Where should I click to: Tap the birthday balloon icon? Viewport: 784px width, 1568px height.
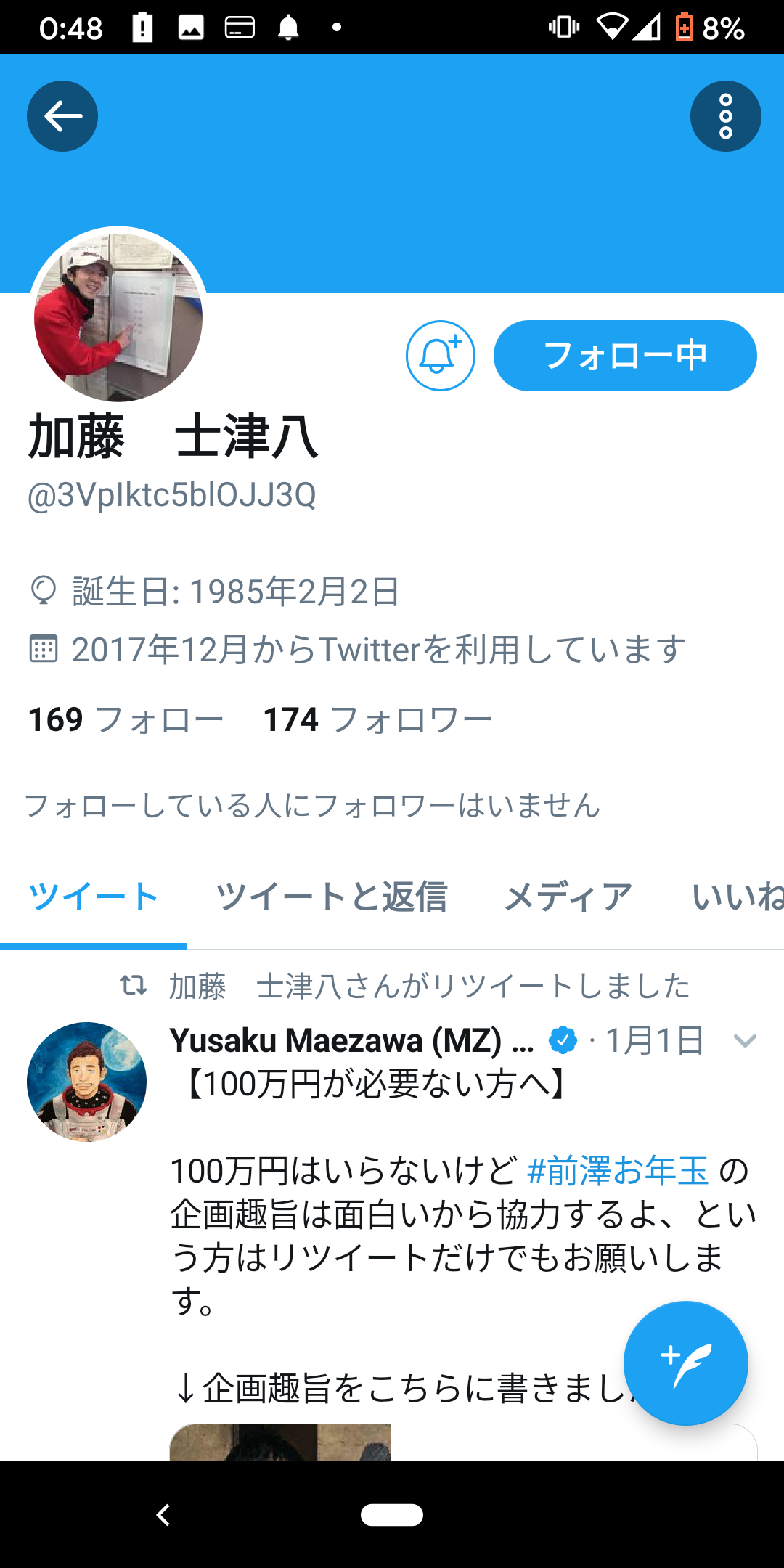point(44,593)
